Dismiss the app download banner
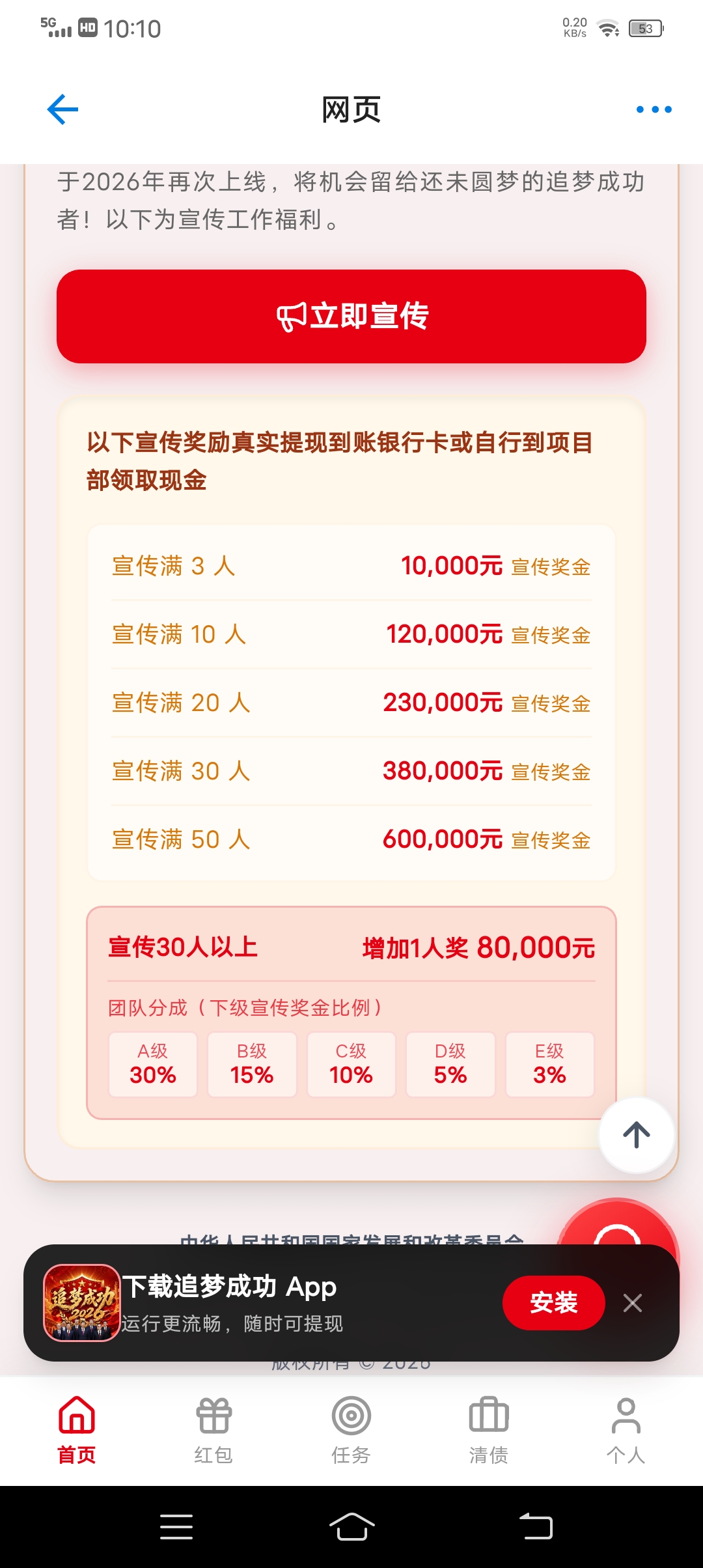Screen dimensions: 703x1568 633,1303
